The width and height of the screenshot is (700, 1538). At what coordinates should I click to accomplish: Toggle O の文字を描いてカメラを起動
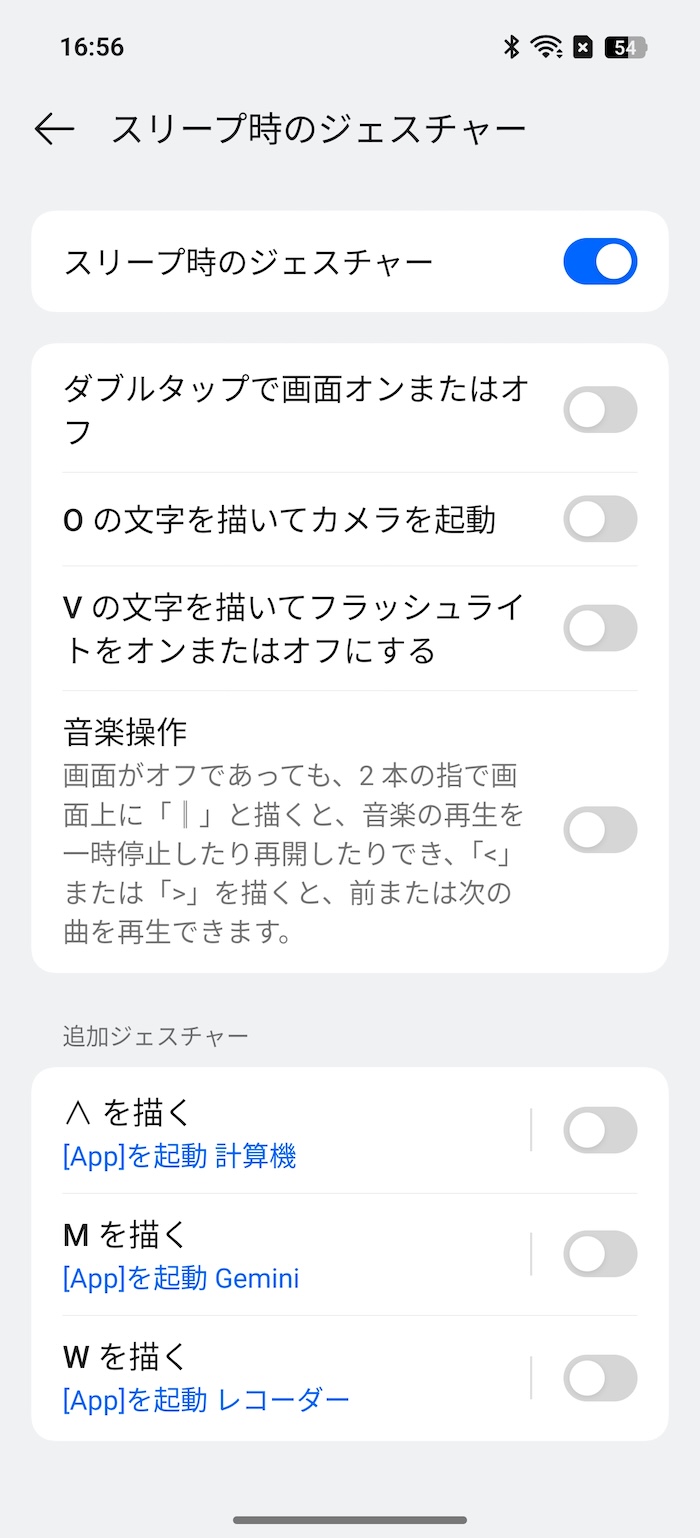(600, 519)
